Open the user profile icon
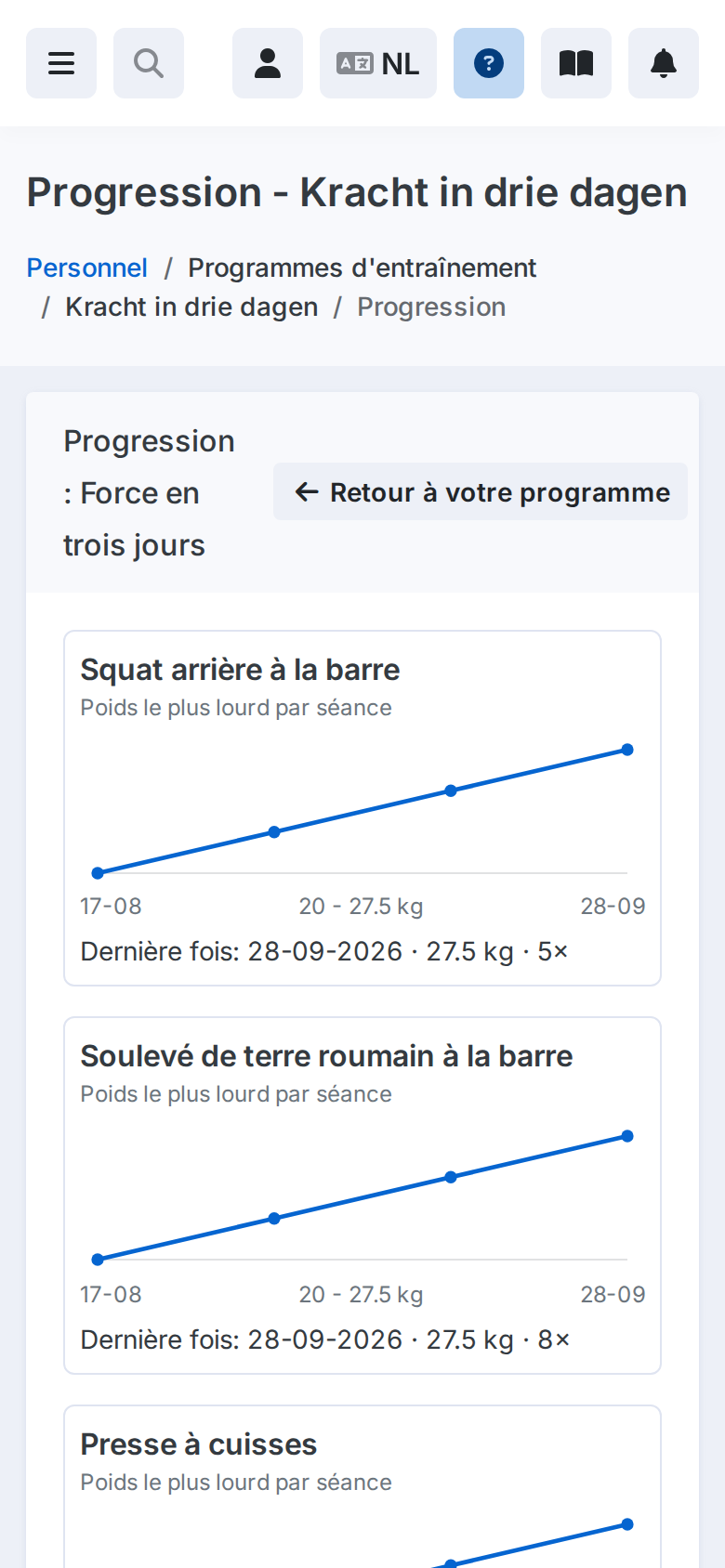Screen dimensions: 725x1568 pos(268,63)
